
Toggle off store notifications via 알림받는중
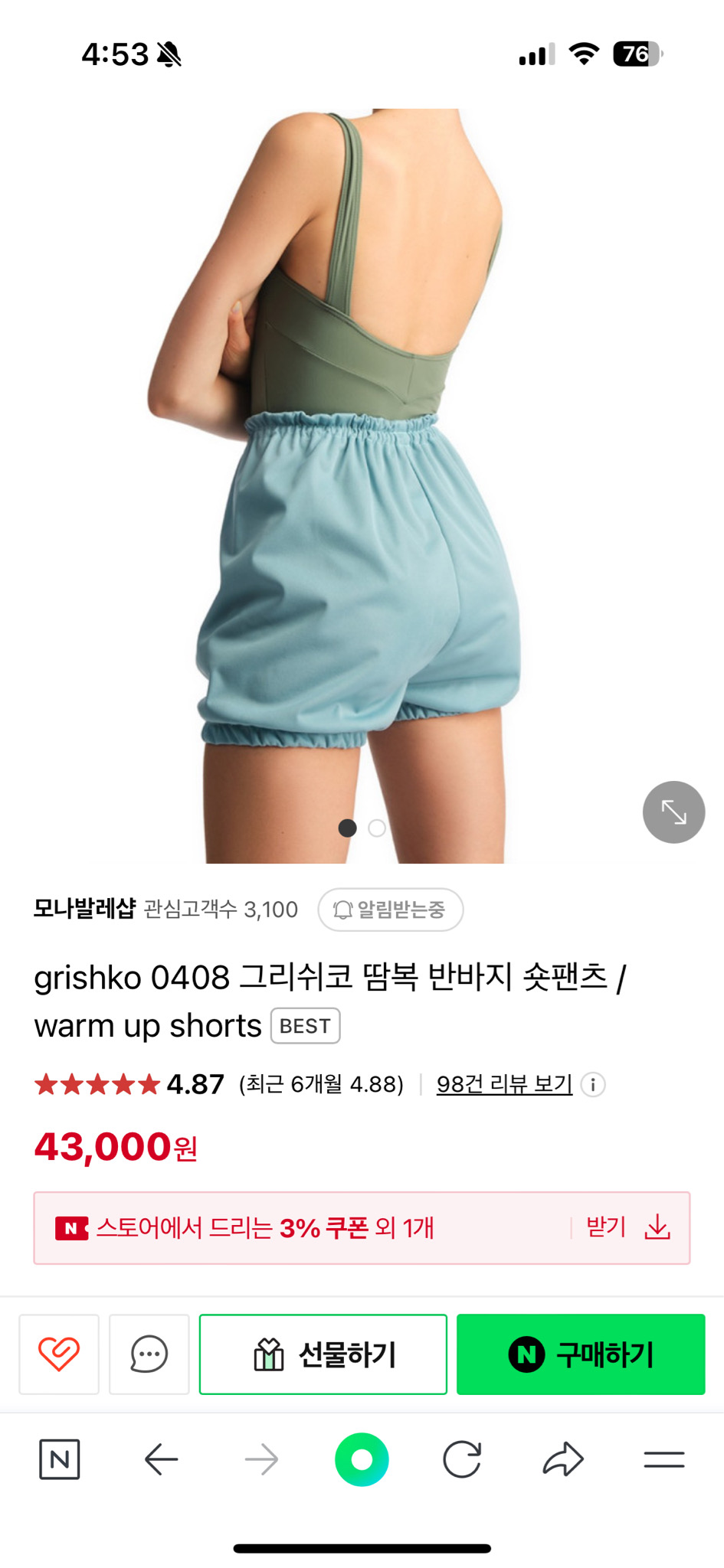[390, 910]
